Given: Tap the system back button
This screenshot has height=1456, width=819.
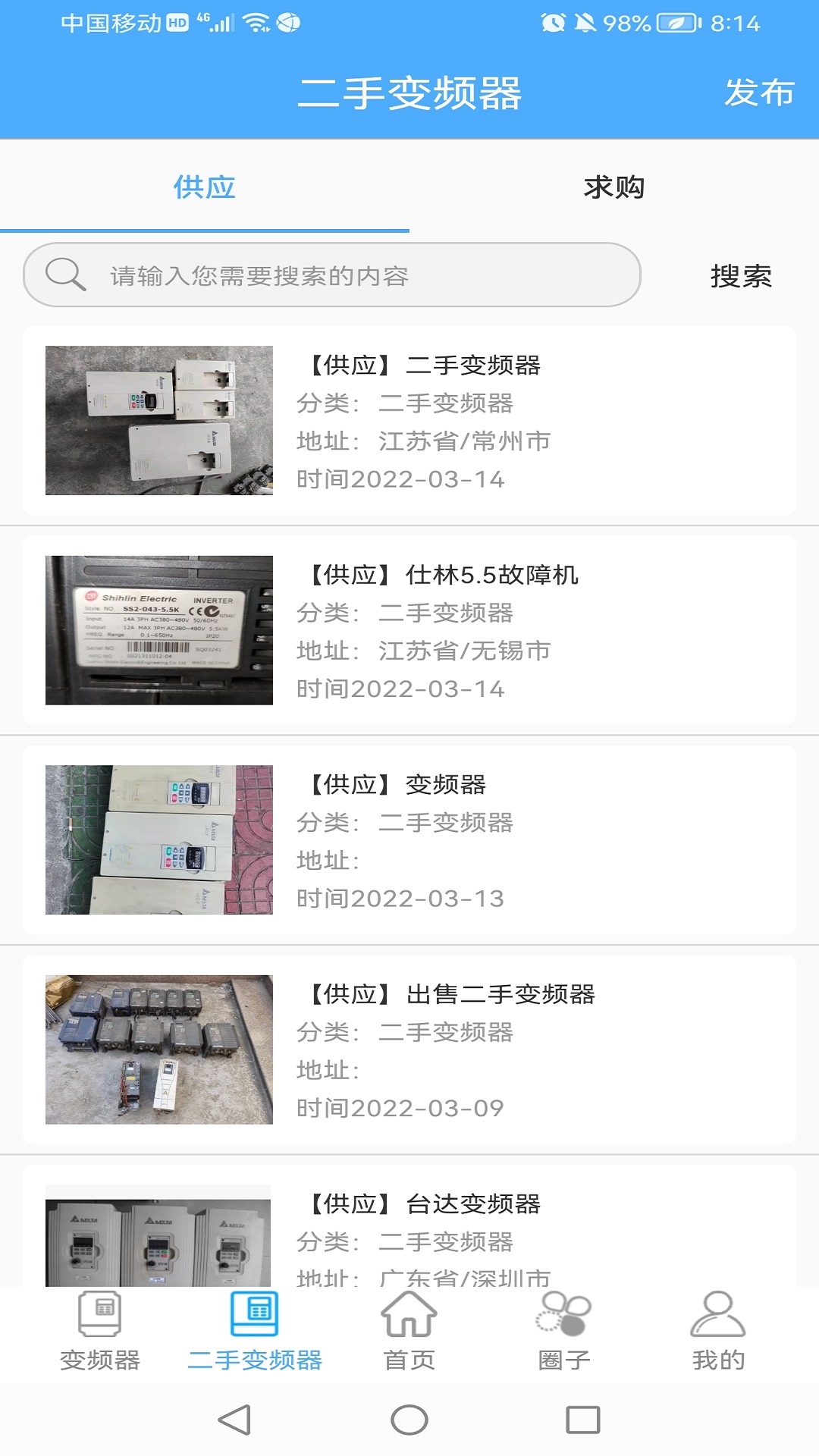Looking at the screenshot, I should pos(234,1420).
